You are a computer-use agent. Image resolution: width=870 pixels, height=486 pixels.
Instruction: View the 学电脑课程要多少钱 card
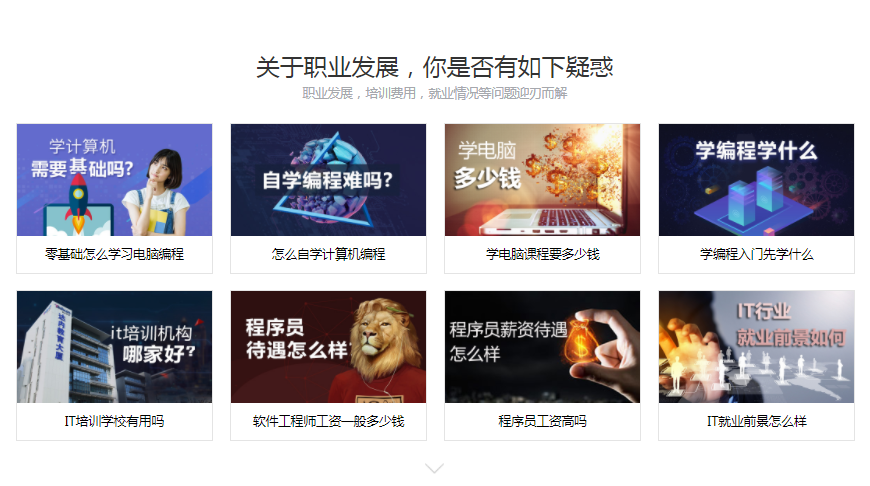click(x=542, y=197)
